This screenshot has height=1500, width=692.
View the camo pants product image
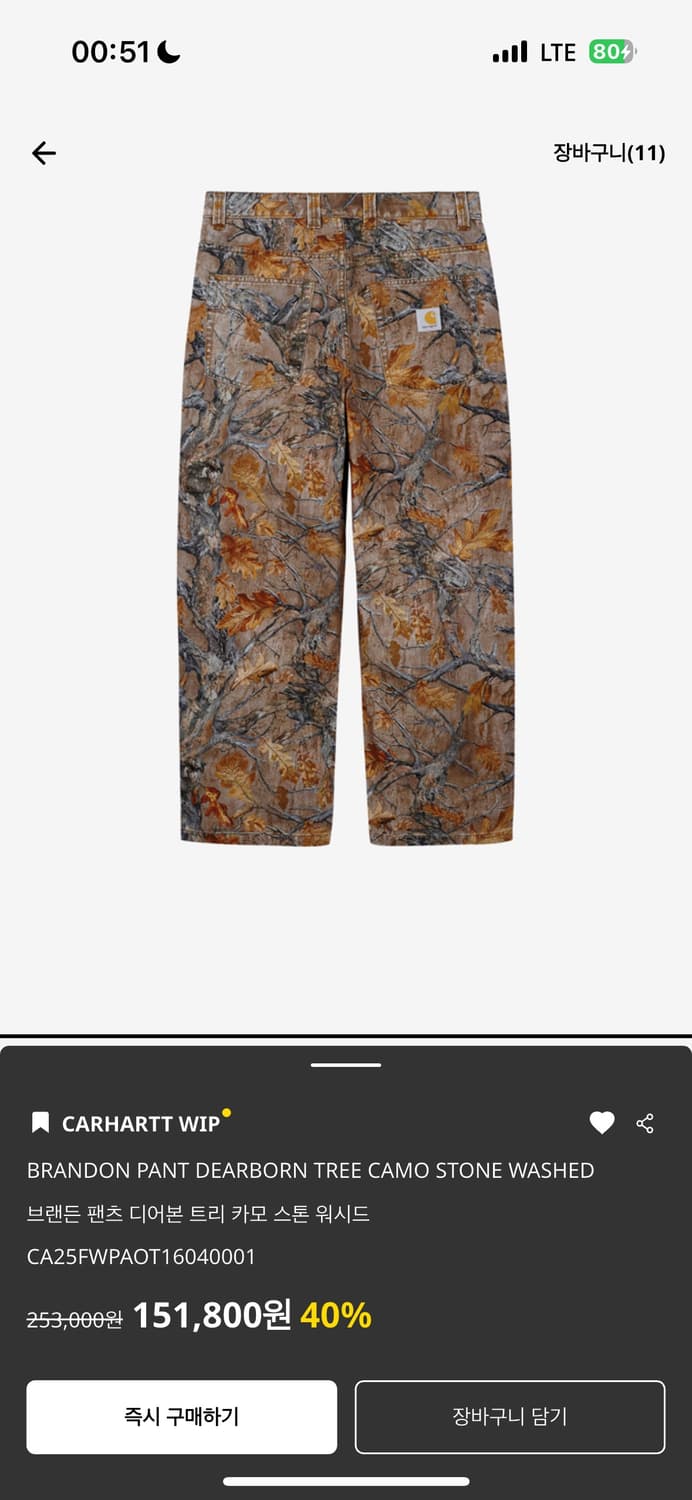click(346, 518)
